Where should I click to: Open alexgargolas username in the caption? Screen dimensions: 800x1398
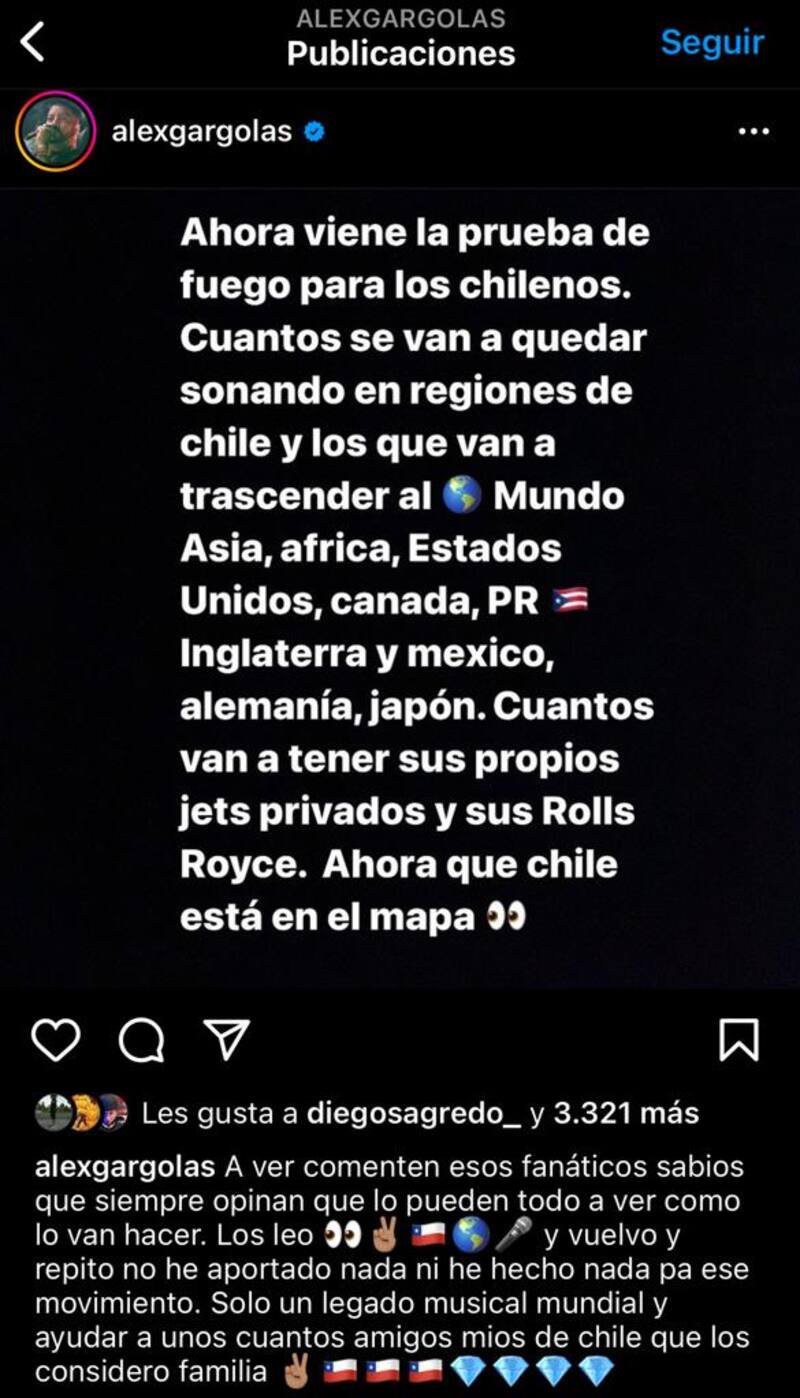(x=124, y=1166)
